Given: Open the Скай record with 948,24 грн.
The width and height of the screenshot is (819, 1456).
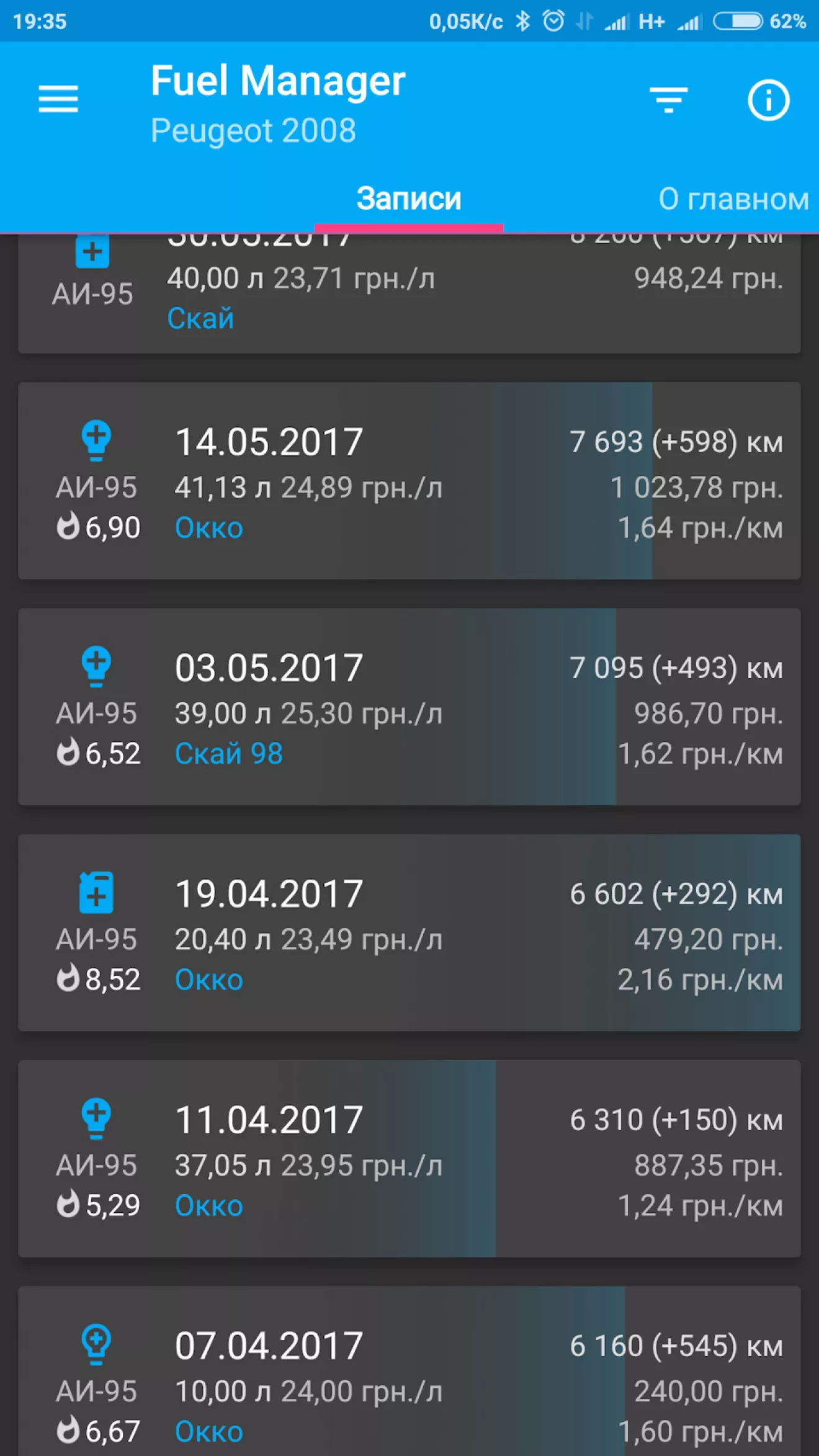Looking at the screenshot, I should (x=409, y=294).
